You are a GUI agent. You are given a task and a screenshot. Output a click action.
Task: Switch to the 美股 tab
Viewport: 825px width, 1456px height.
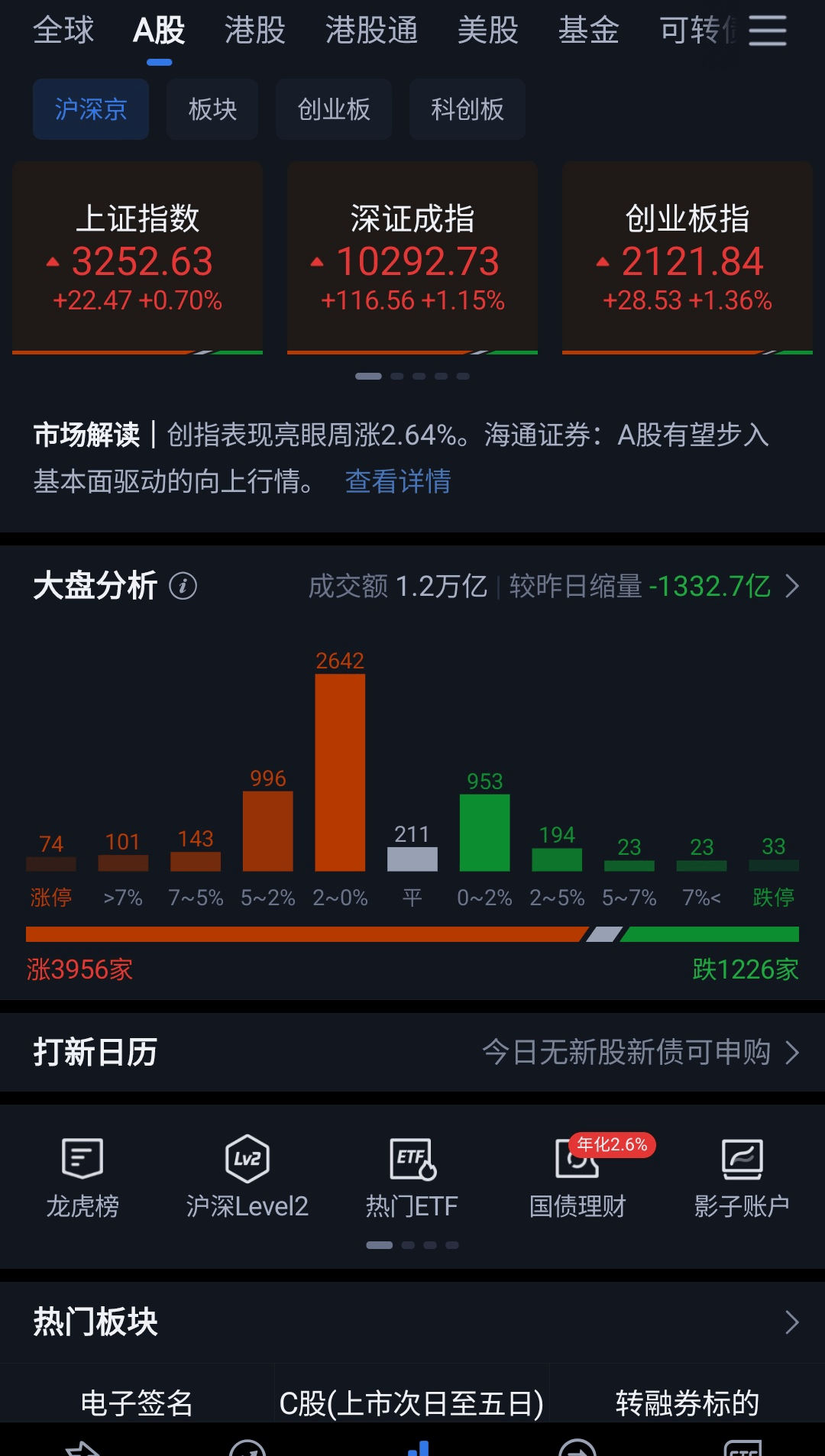[x=488, y=31]
